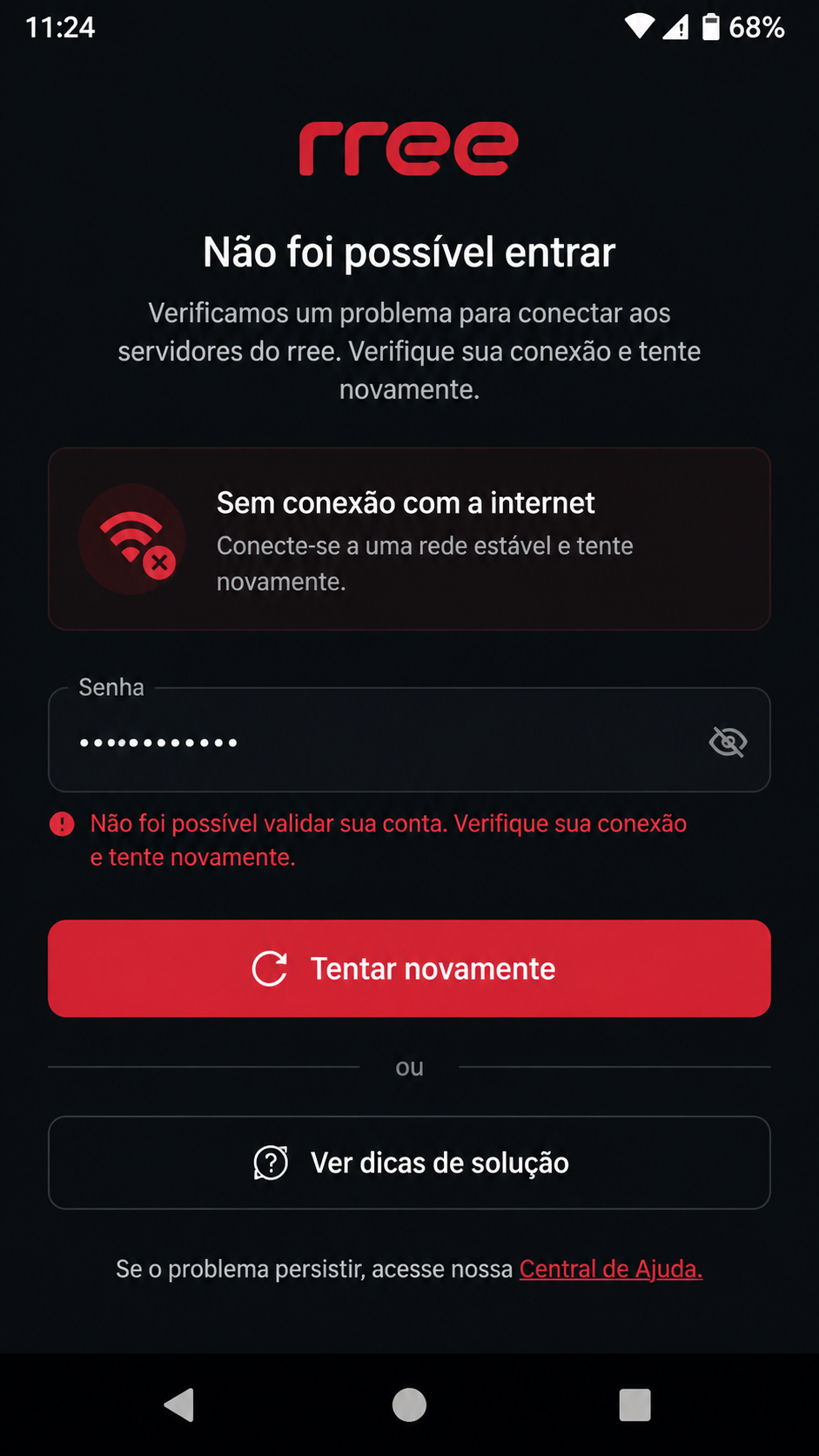Tap Tentar novamente to retry login
The image size is (819, 1456).
tap(409, 968)
